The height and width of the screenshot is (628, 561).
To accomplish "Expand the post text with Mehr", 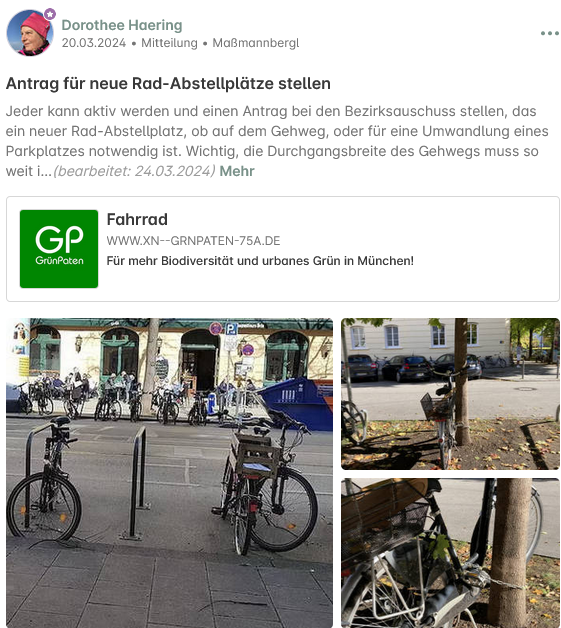I will click(237, 171).
